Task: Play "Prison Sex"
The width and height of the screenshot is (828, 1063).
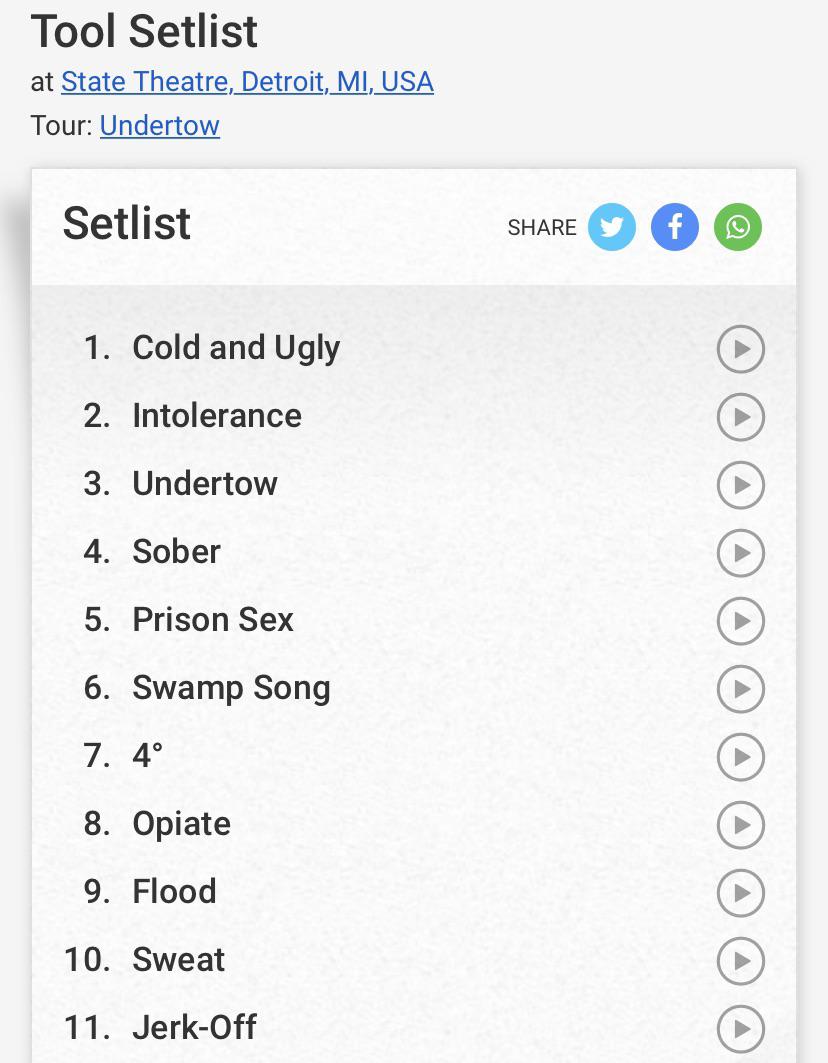Action: coord(740,621)
